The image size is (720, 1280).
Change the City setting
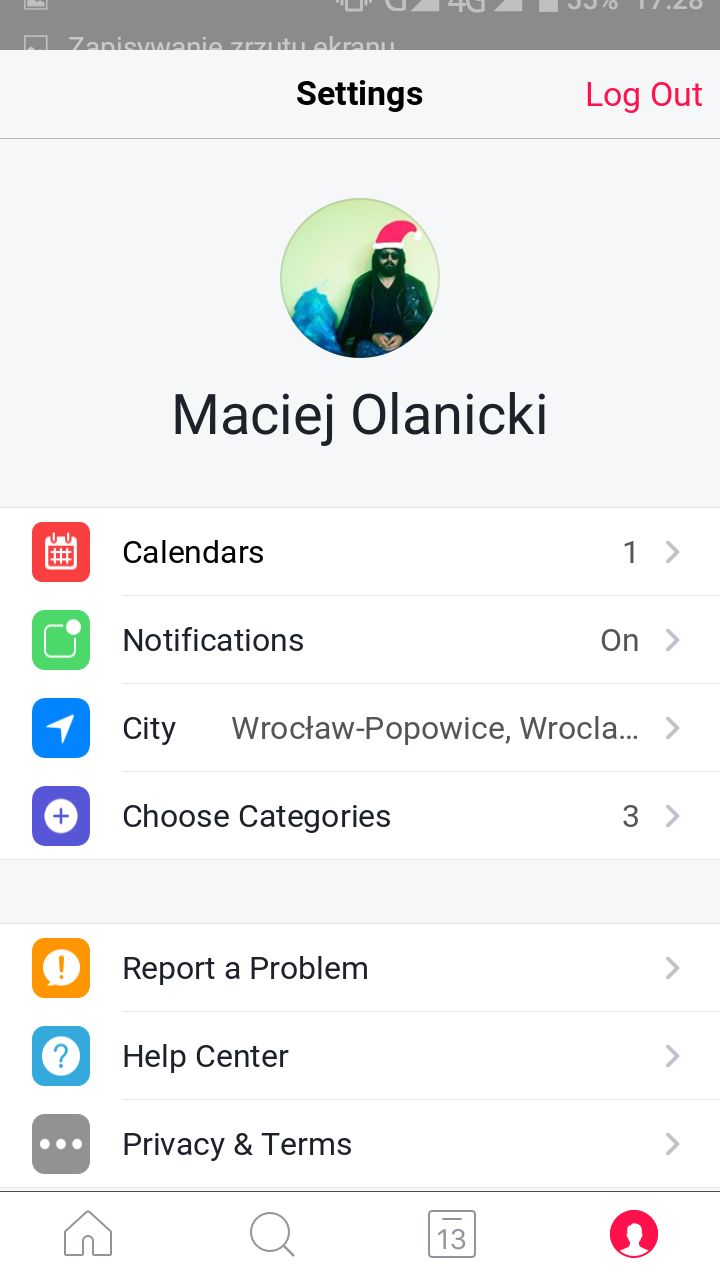click(x=360, y=728)
